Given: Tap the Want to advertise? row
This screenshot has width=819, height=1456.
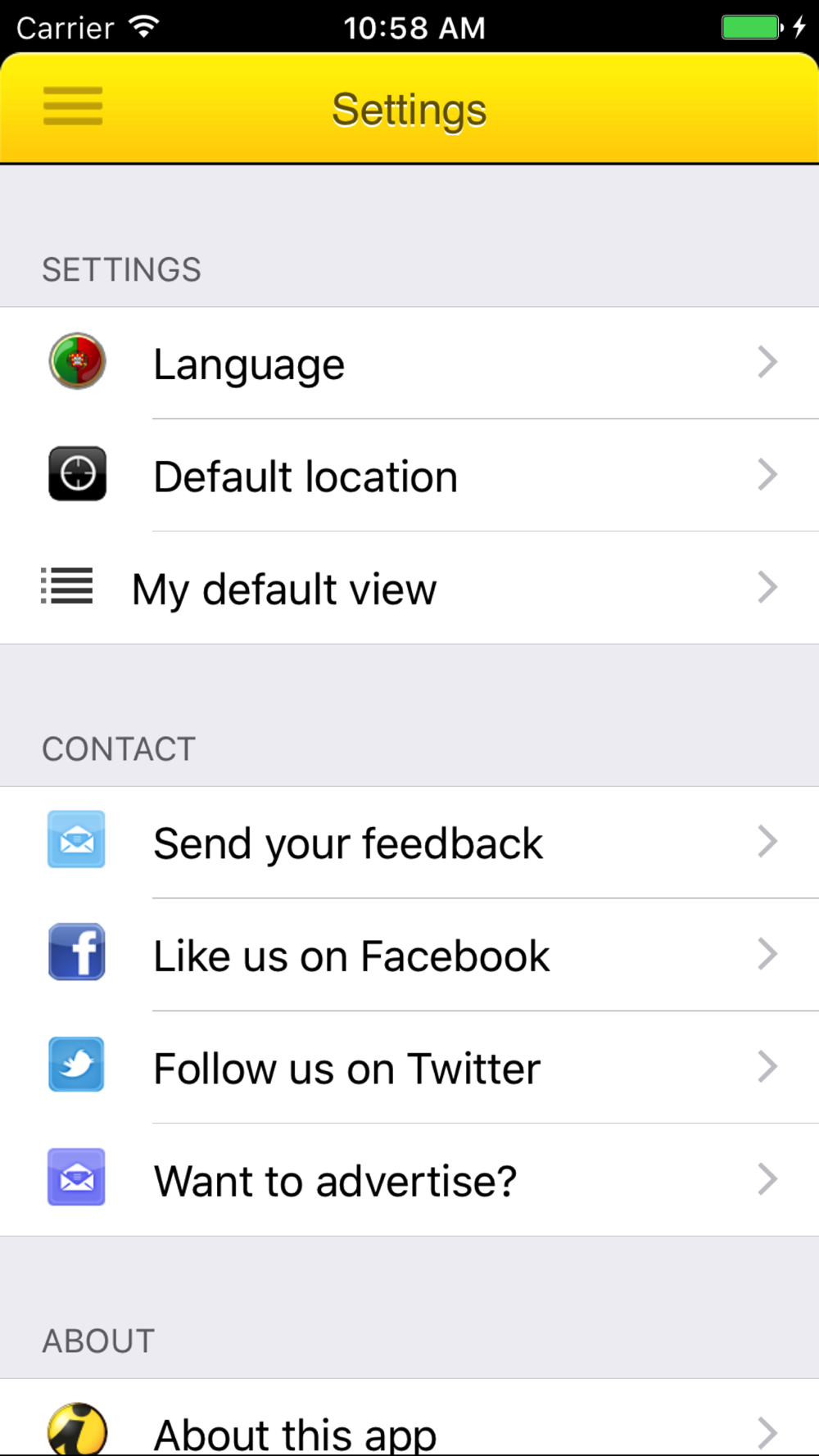Looking at the screenshot, I should pos(409,1179).
